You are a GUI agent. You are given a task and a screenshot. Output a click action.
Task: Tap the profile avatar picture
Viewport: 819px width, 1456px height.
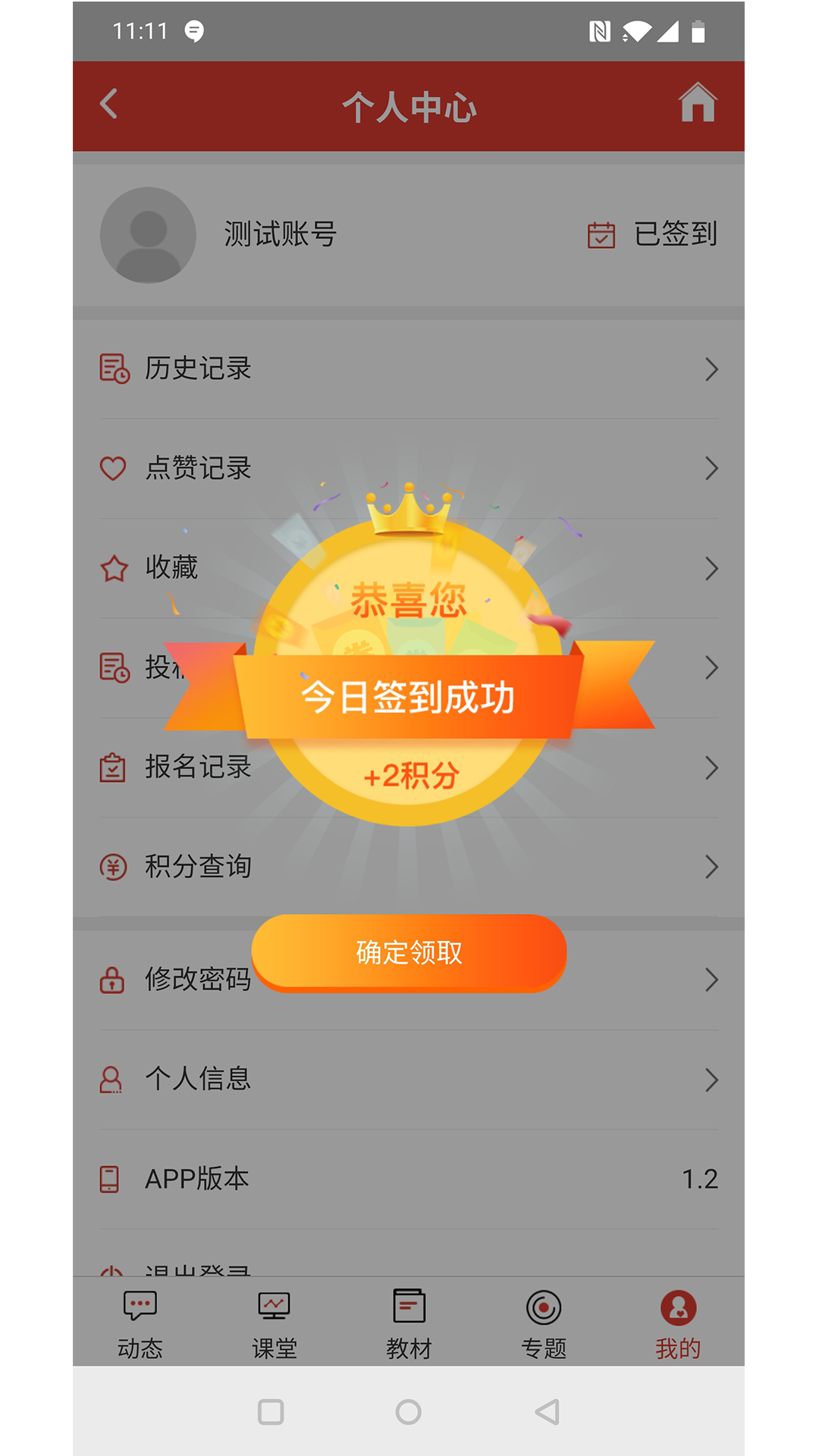[149, 235]
